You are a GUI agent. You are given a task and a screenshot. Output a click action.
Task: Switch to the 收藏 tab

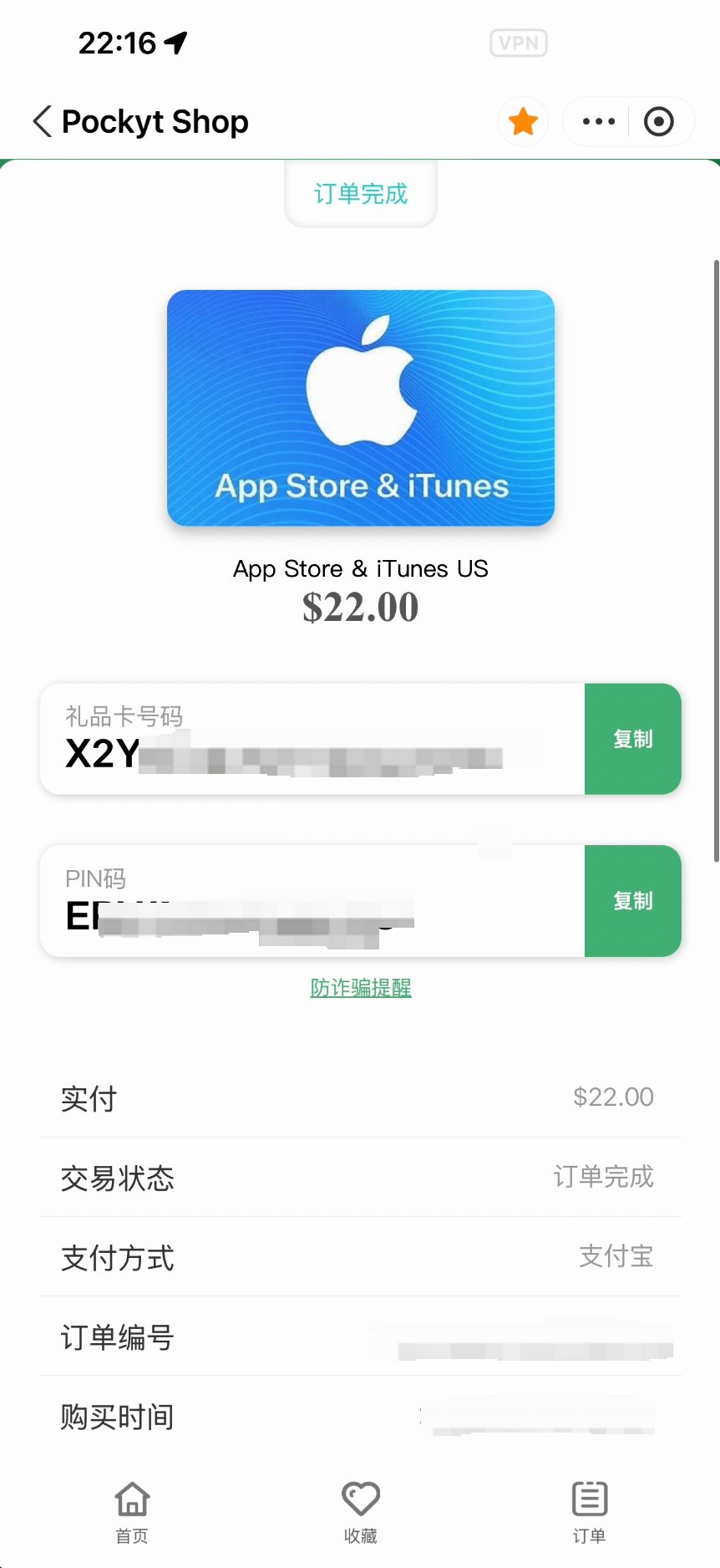(x=361, y=1511)
